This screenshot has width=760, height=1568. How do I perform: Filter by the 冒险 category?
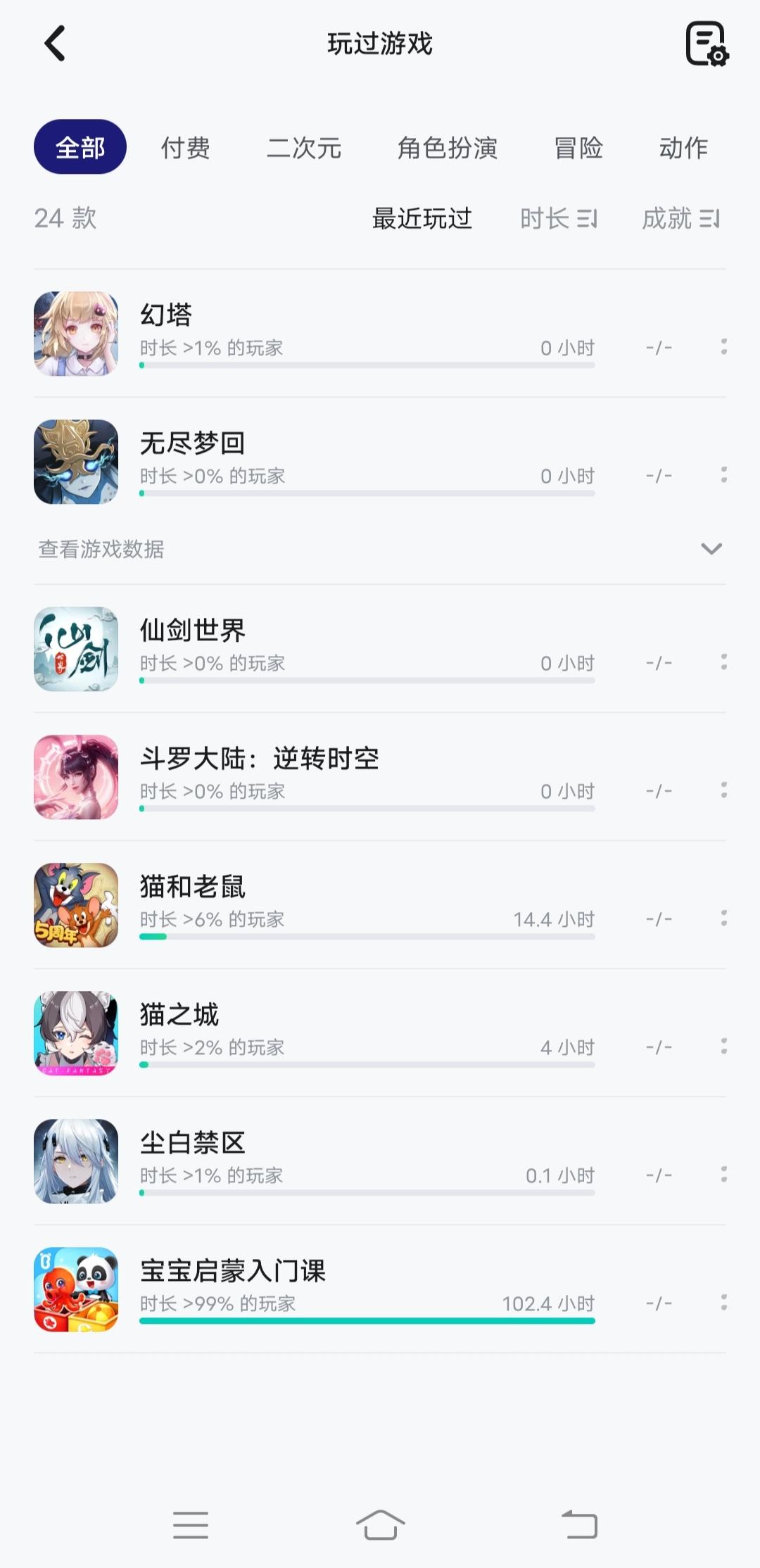(578, 148)
